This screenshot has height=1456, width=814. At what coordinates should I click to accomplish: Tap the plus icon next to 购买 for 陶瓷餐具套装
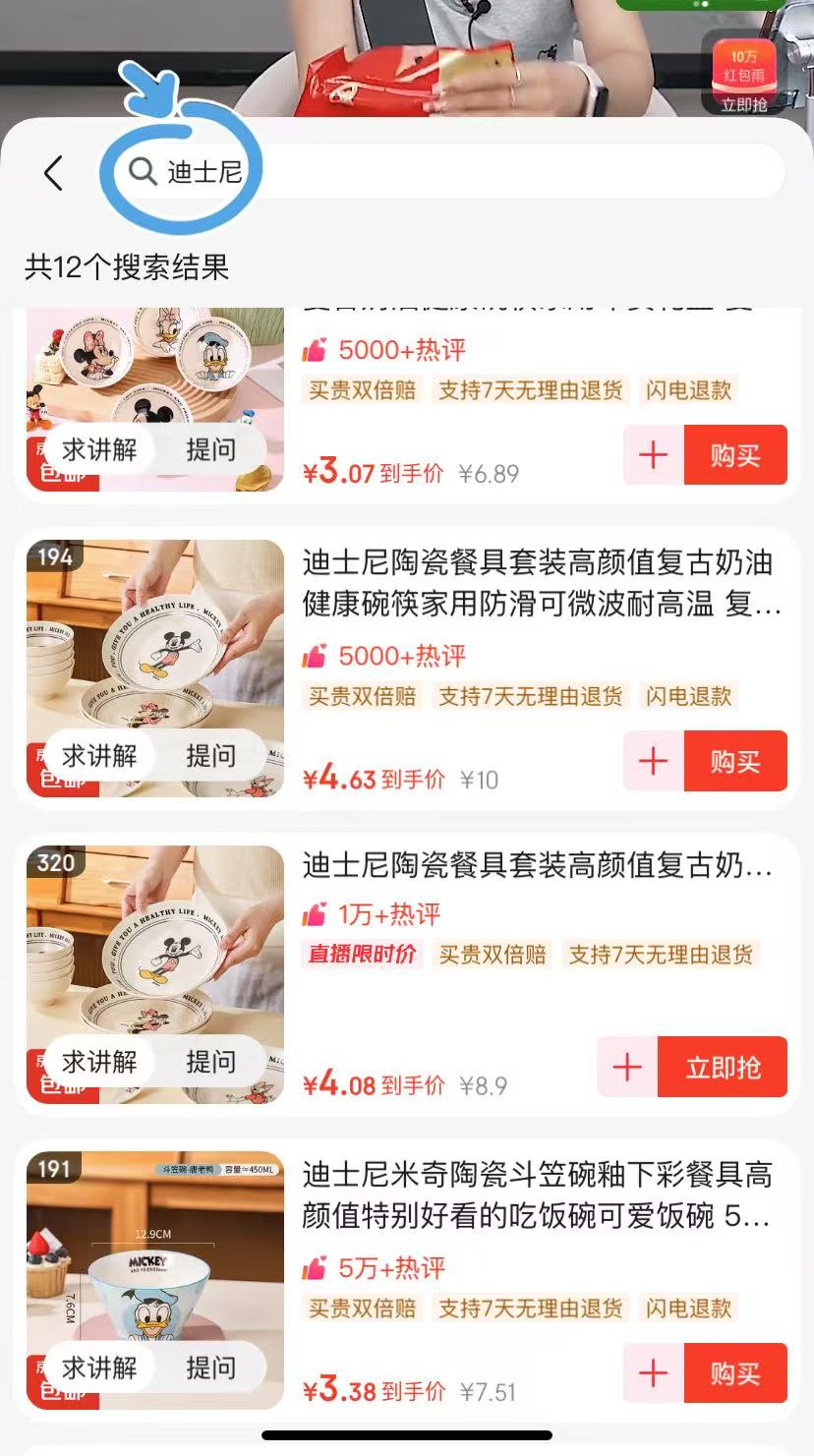pyautogui.click(x=652, y=761)
